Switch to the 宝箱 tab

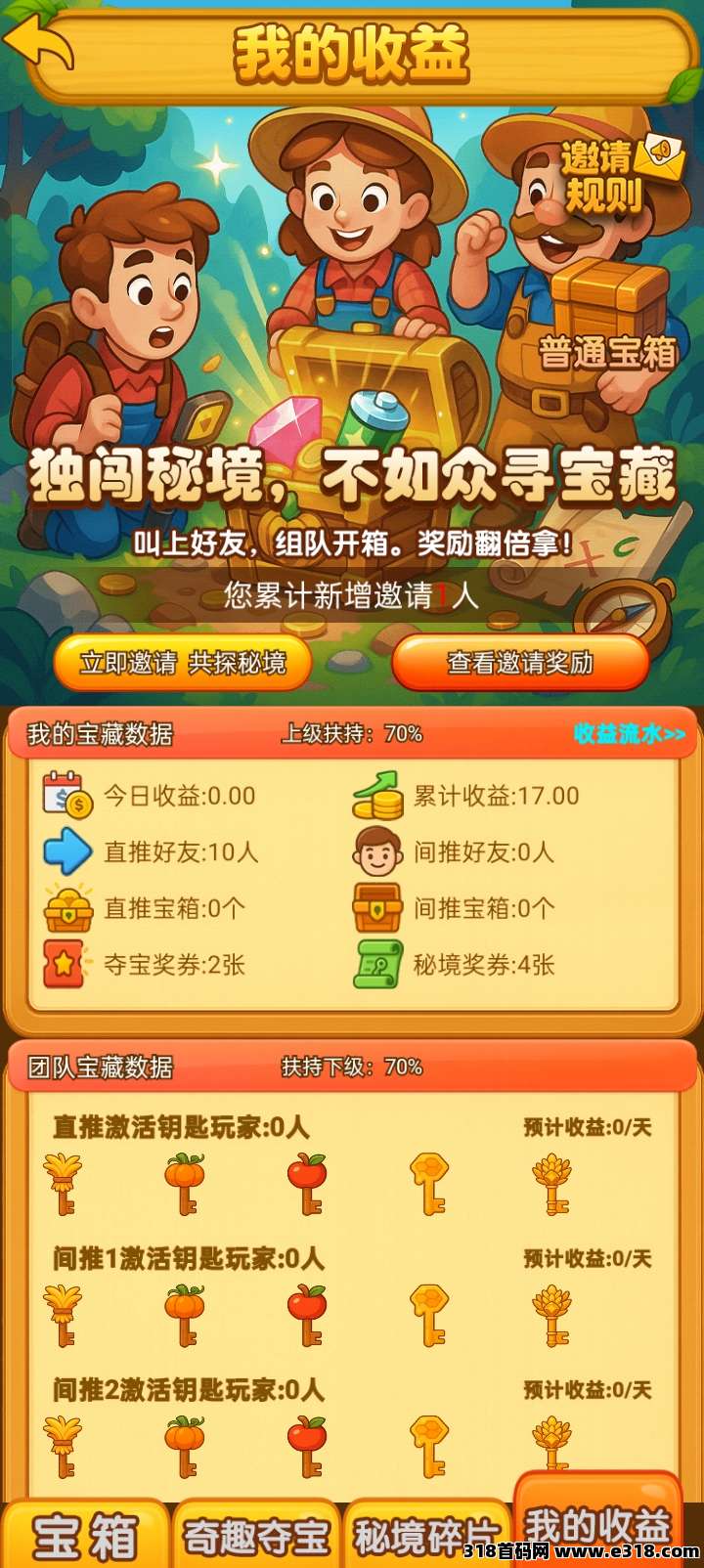click(85, 1537)
